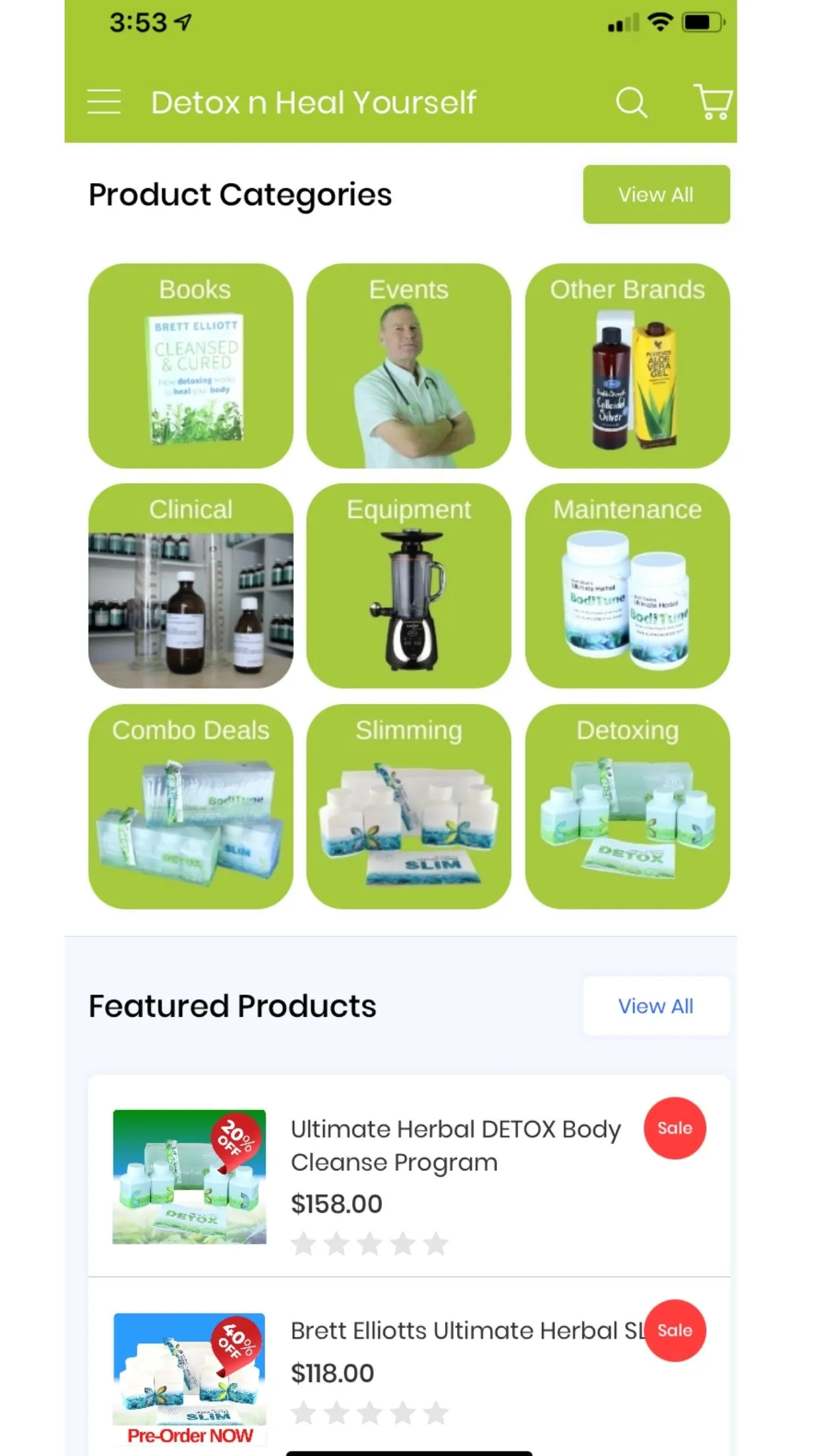View all product categories
819x1456 pixels.
[x=656, y=195]
